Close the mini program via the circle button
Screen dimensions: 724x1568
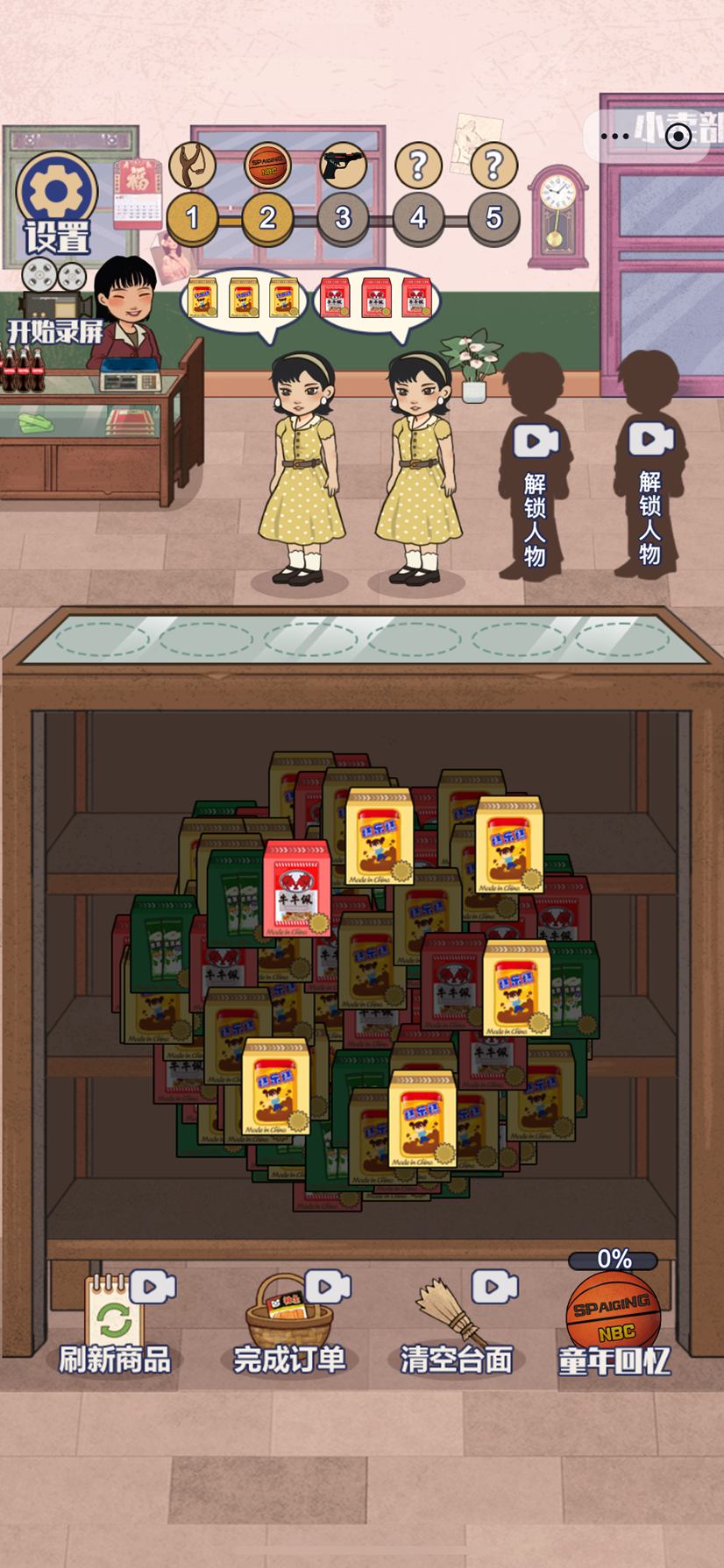point(678,136)
